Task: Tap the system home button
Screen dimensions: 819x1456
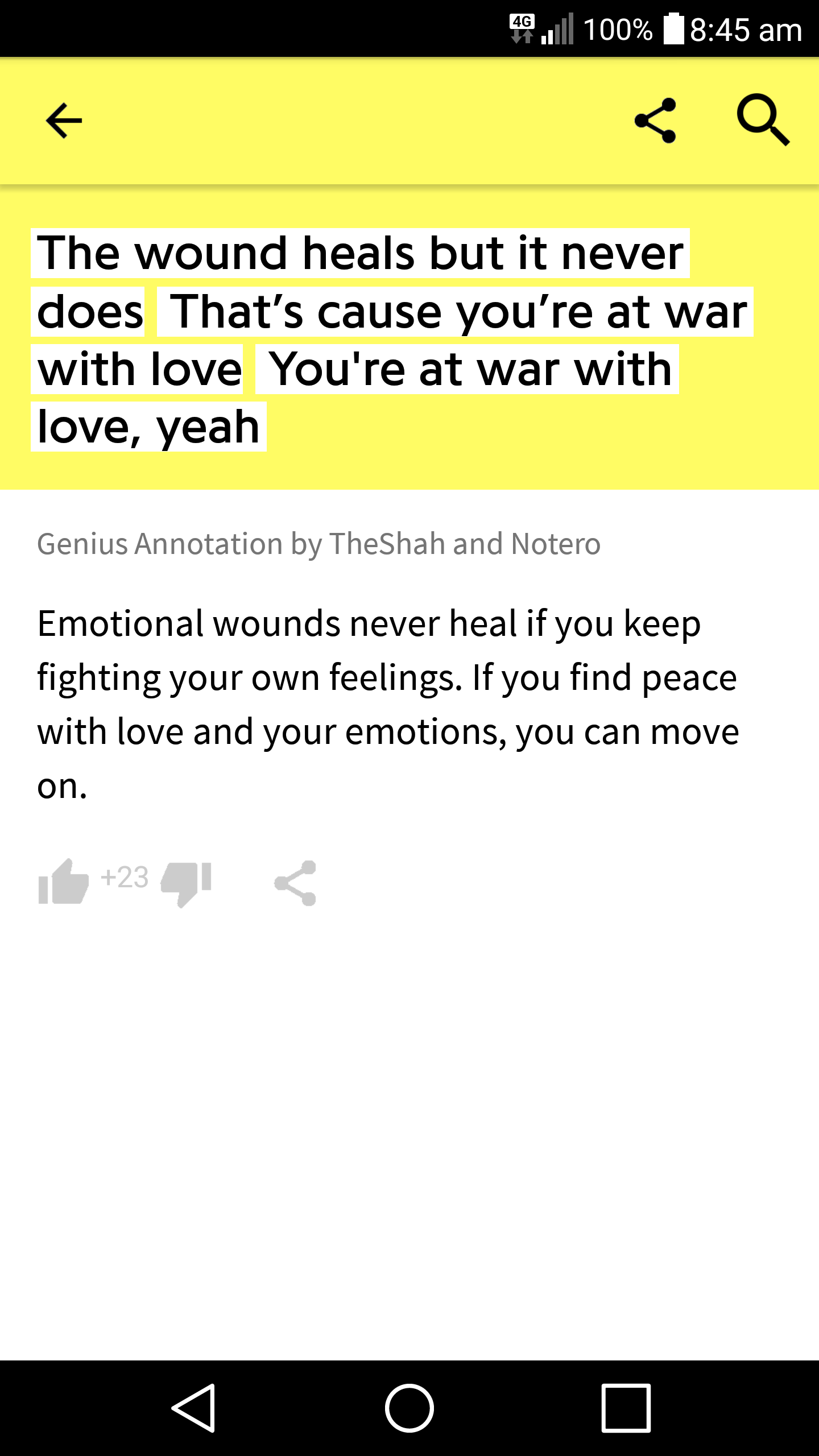Action: click(x=409, y=1408)
